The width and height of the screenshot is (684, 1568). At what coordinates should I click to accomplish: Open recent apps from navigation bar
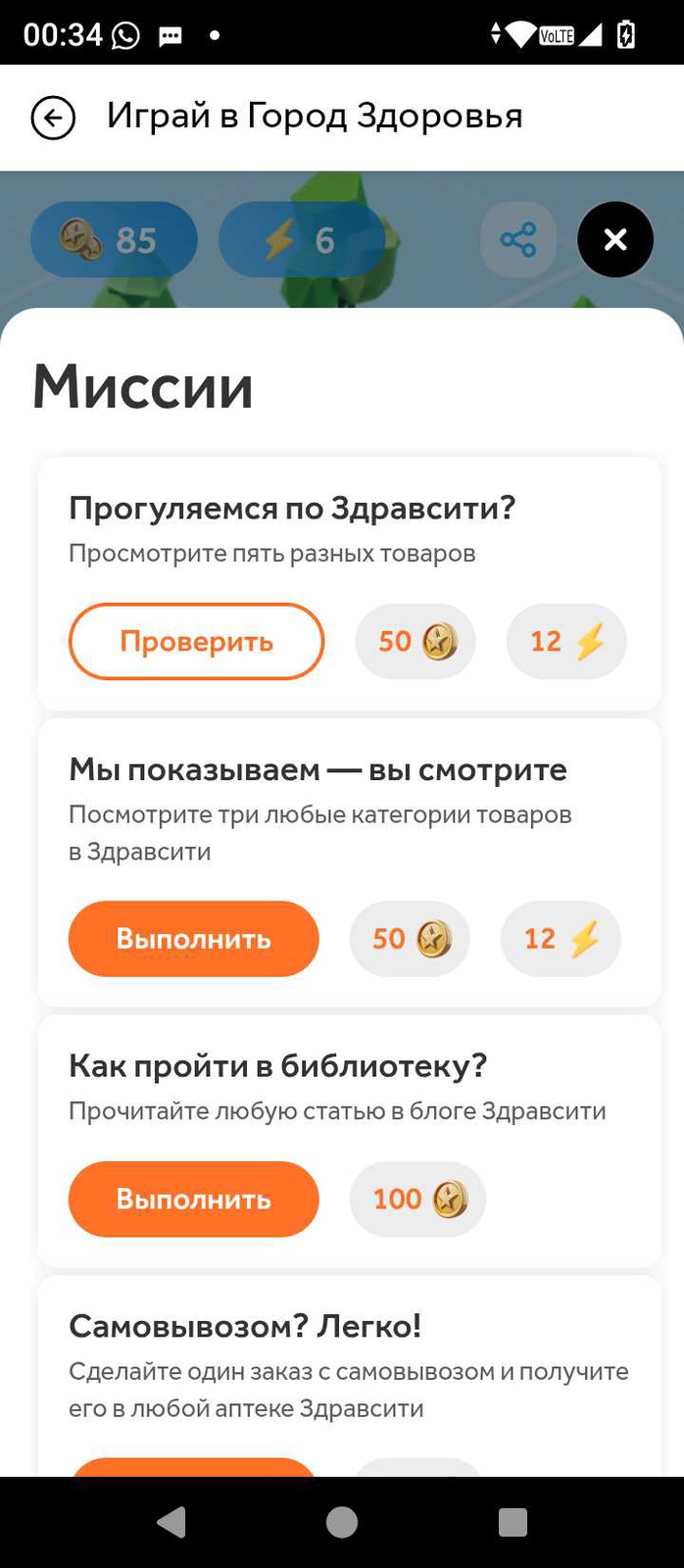513,1522
